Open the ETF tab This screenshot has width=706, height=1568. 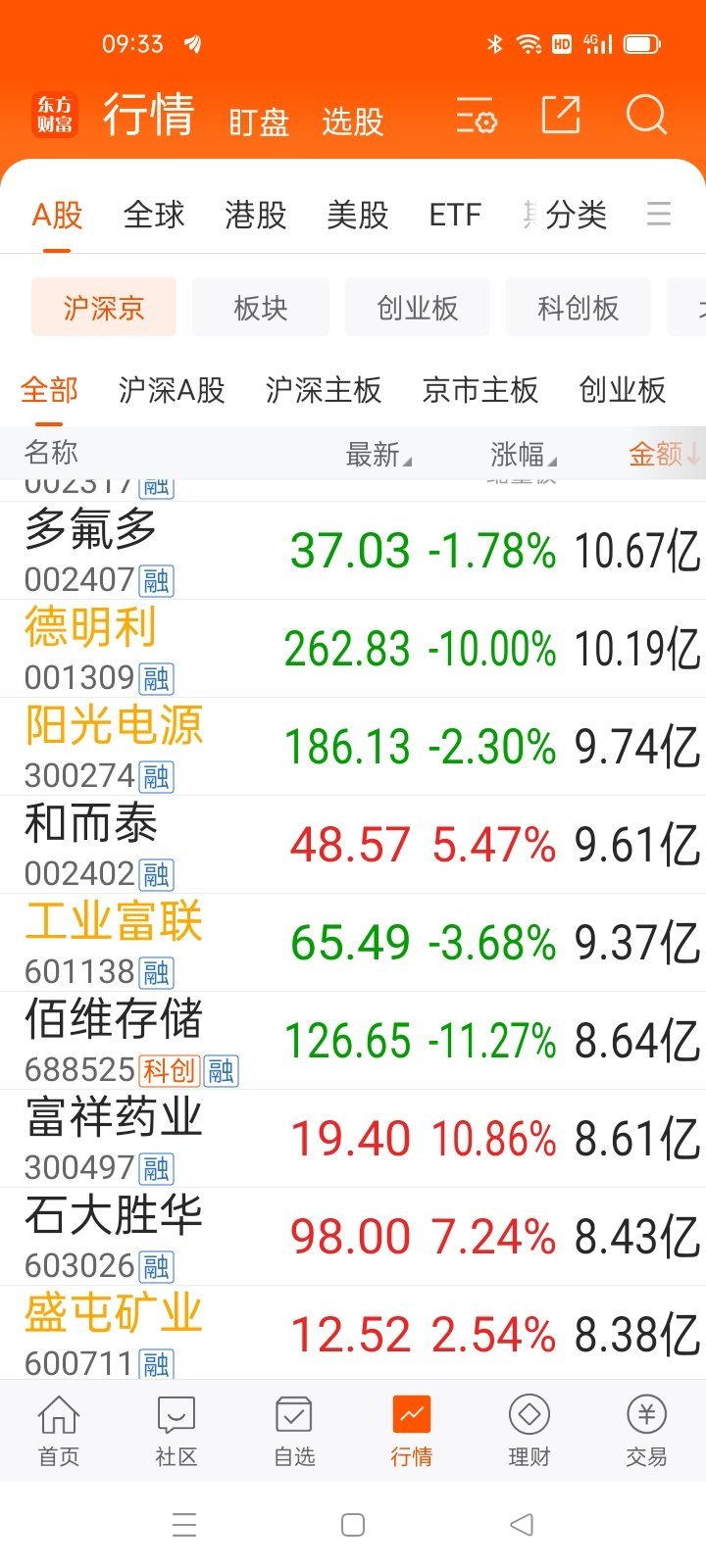coord(455,215)
